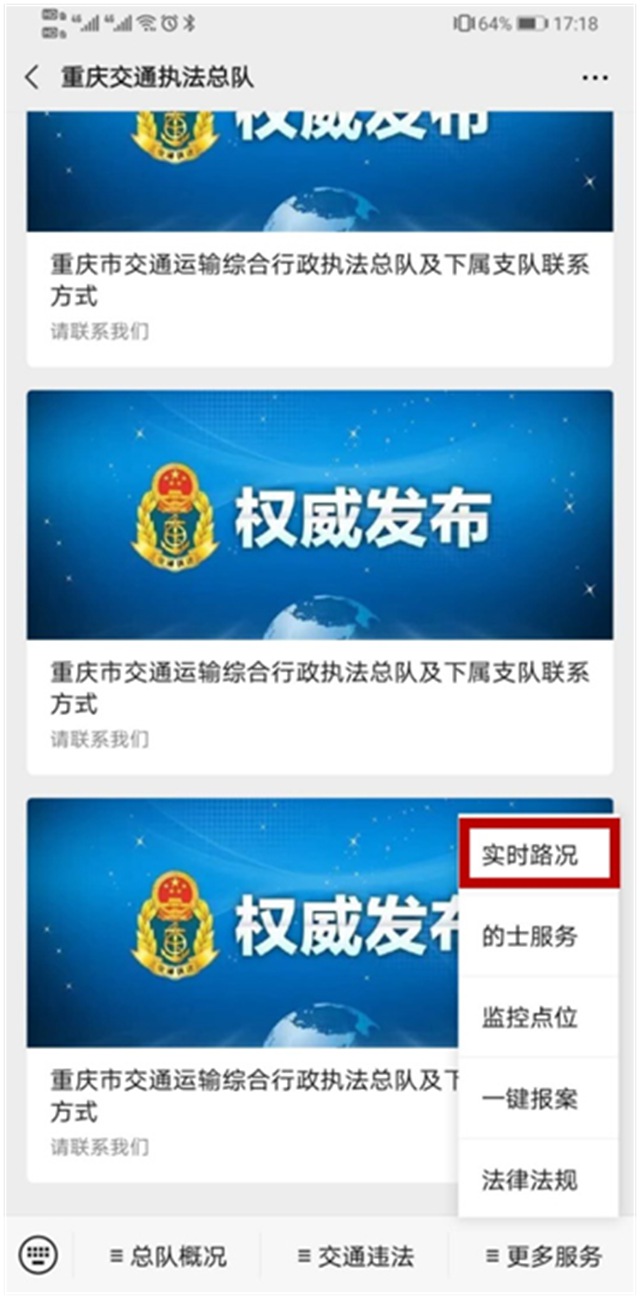Select 实时路况 from the popup menu
This screenshot has height=1299, width=640.
click(x=539, y=855)
